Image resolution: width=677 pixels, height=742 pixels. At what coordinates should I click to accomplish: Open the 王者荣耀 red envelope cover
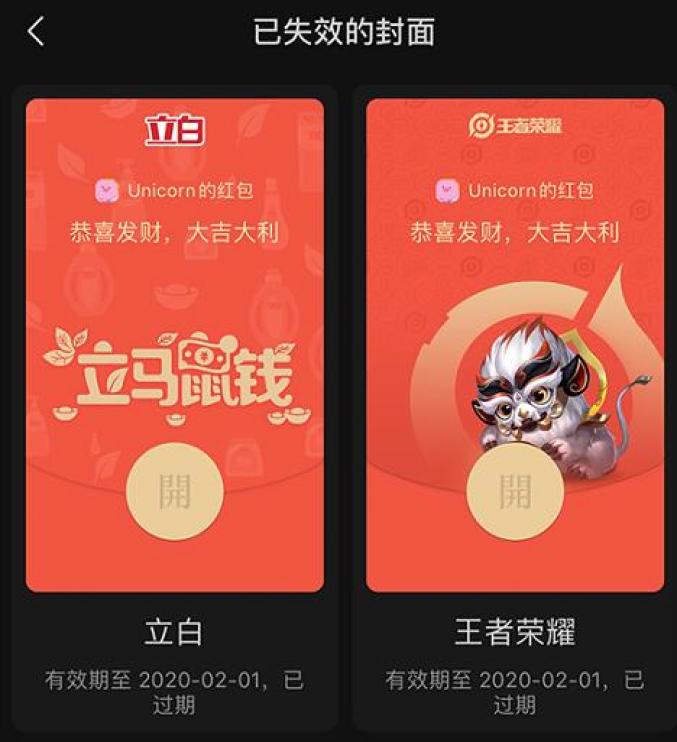pyautogui.click(x=514, y=490)
